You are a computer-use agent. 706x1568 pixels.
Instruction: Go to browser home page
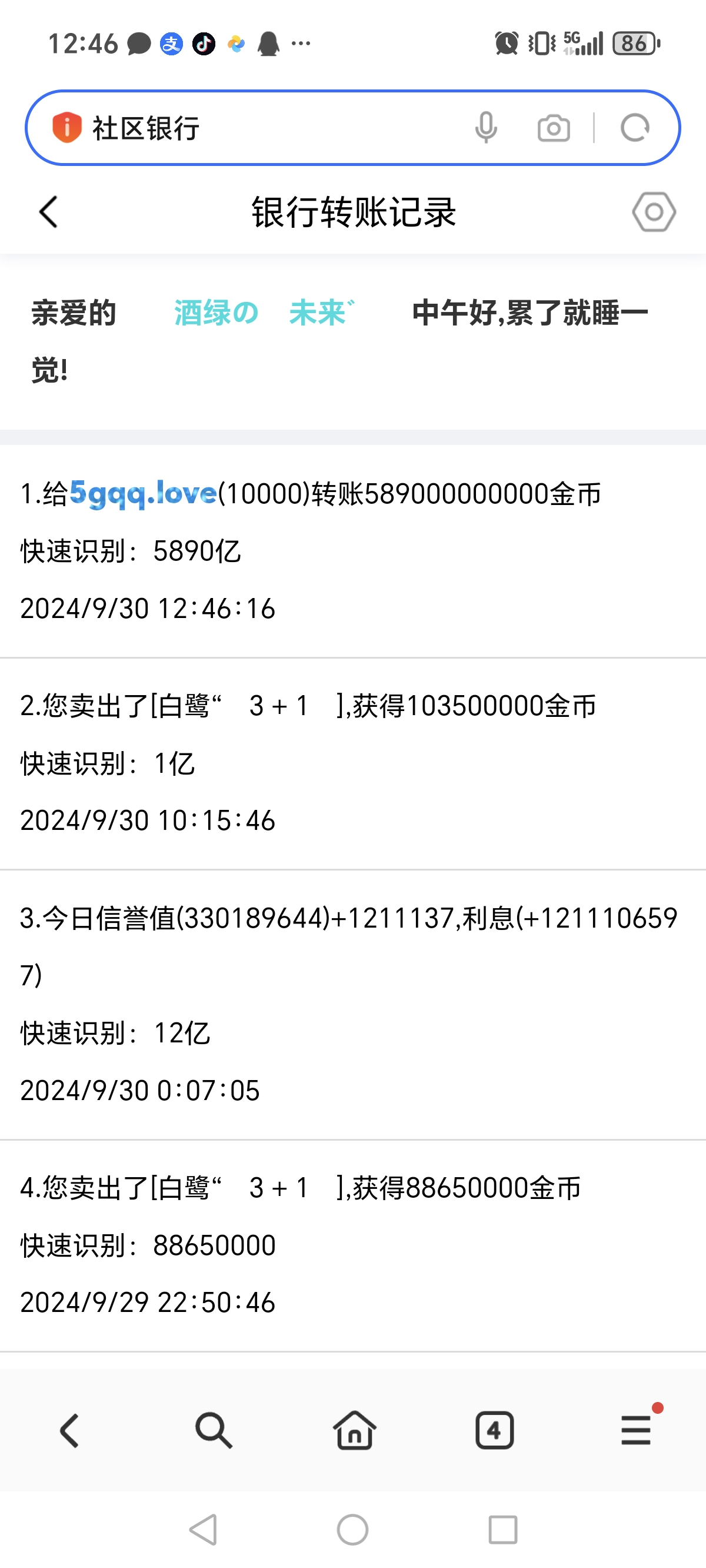(354, 1430)
